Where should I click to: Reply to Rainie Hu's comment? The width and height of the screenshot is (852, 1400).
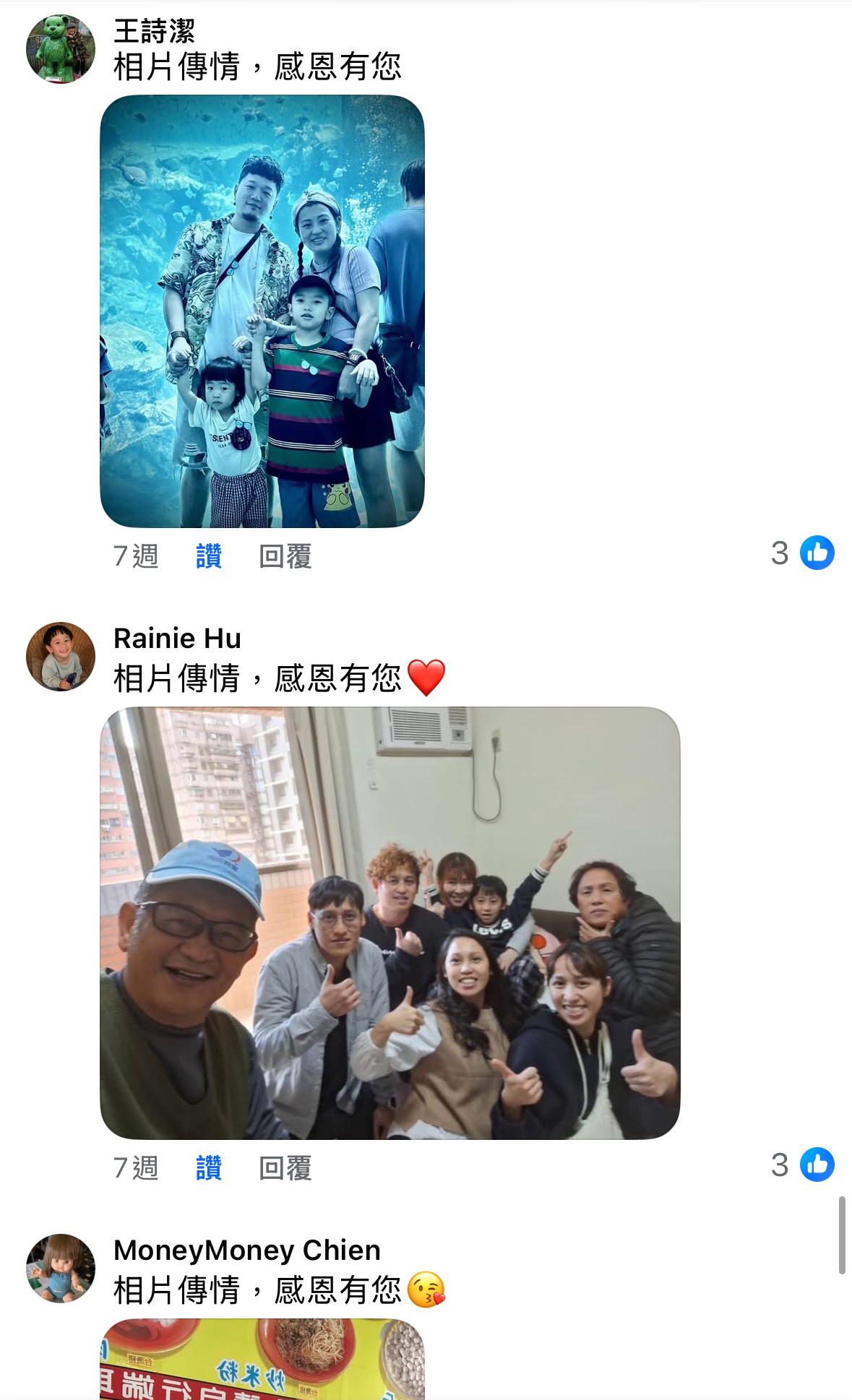pyautogui.click(x=285, y=1168)
